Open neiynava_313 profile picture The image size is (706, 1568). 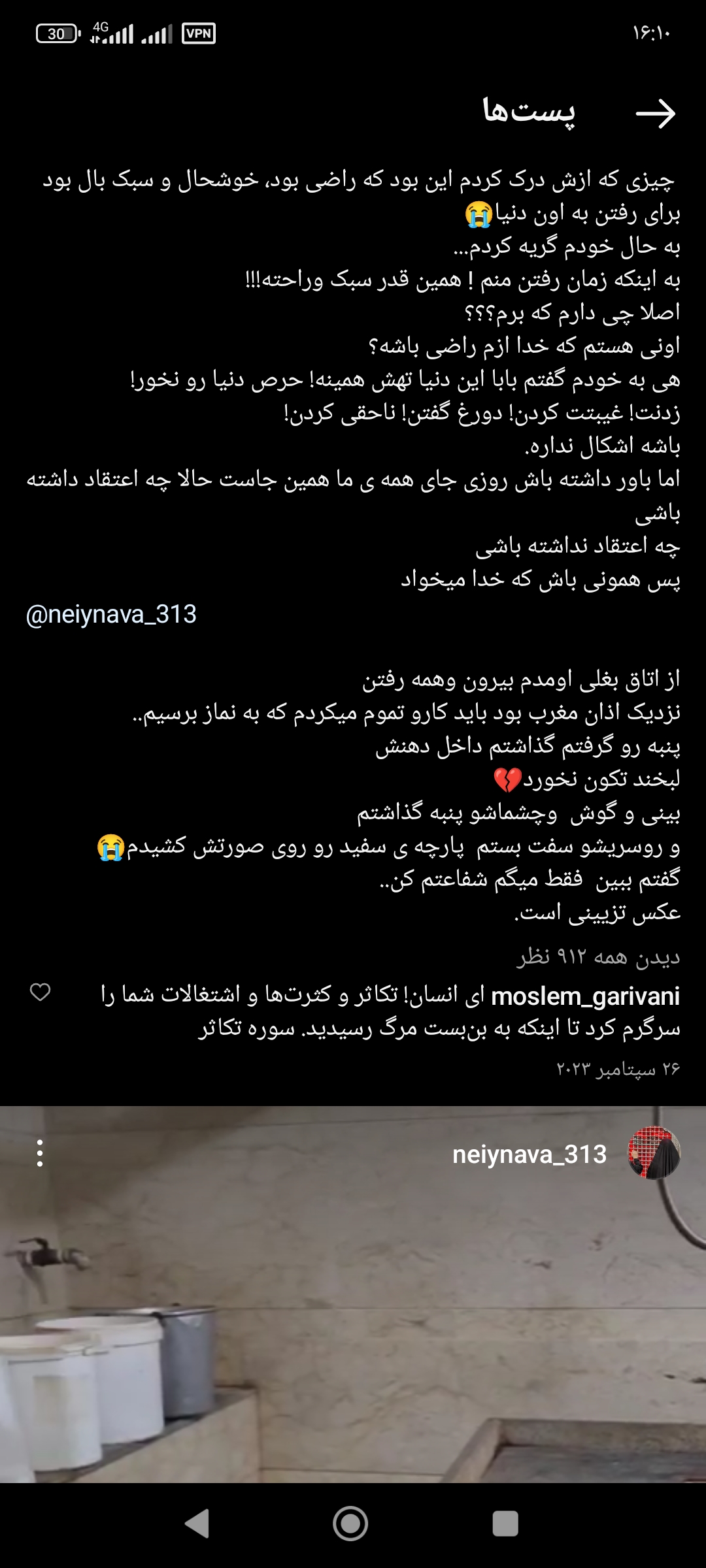(x=654, y=1153)
